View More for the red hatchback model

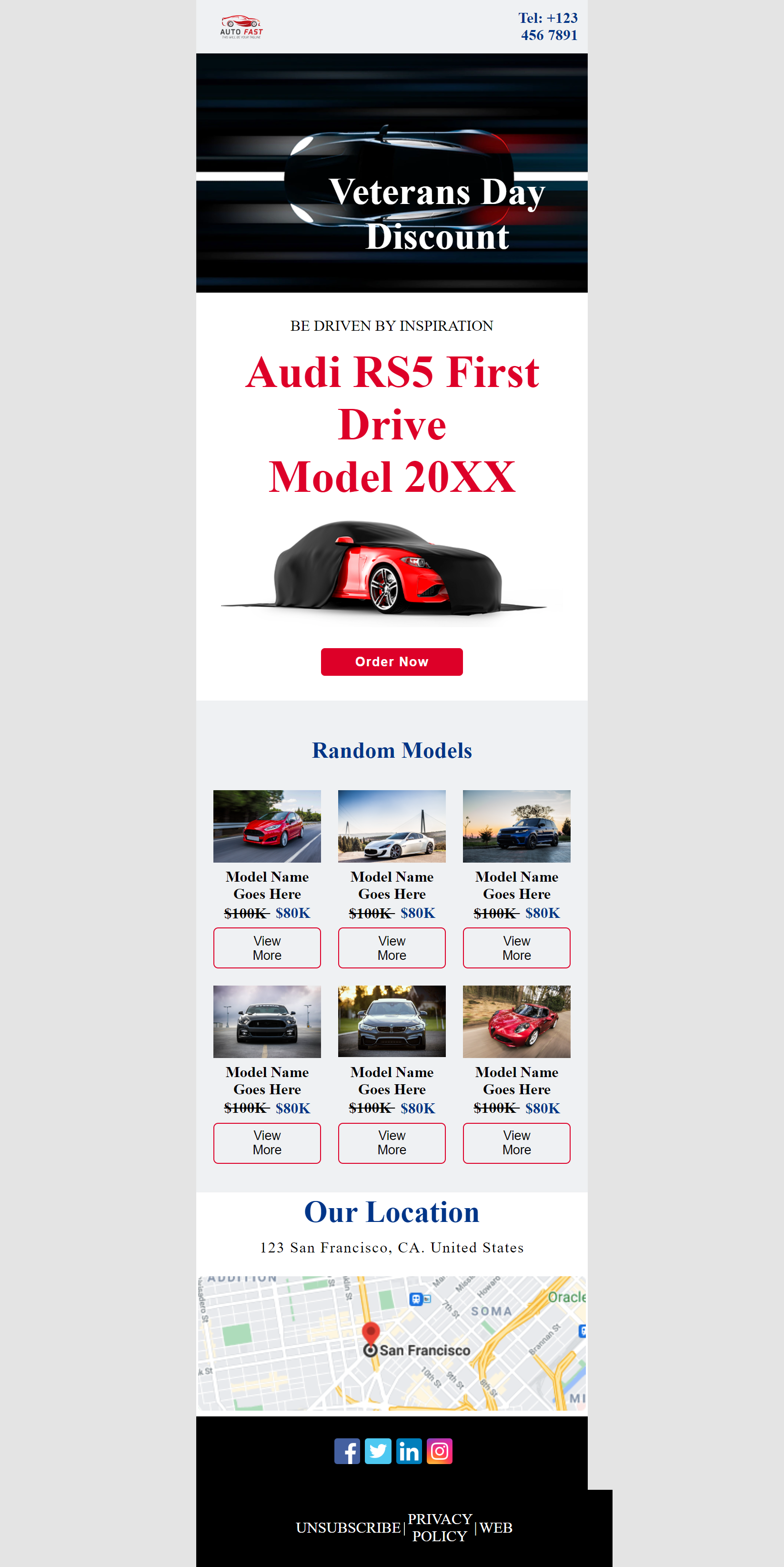coord(267,948)
